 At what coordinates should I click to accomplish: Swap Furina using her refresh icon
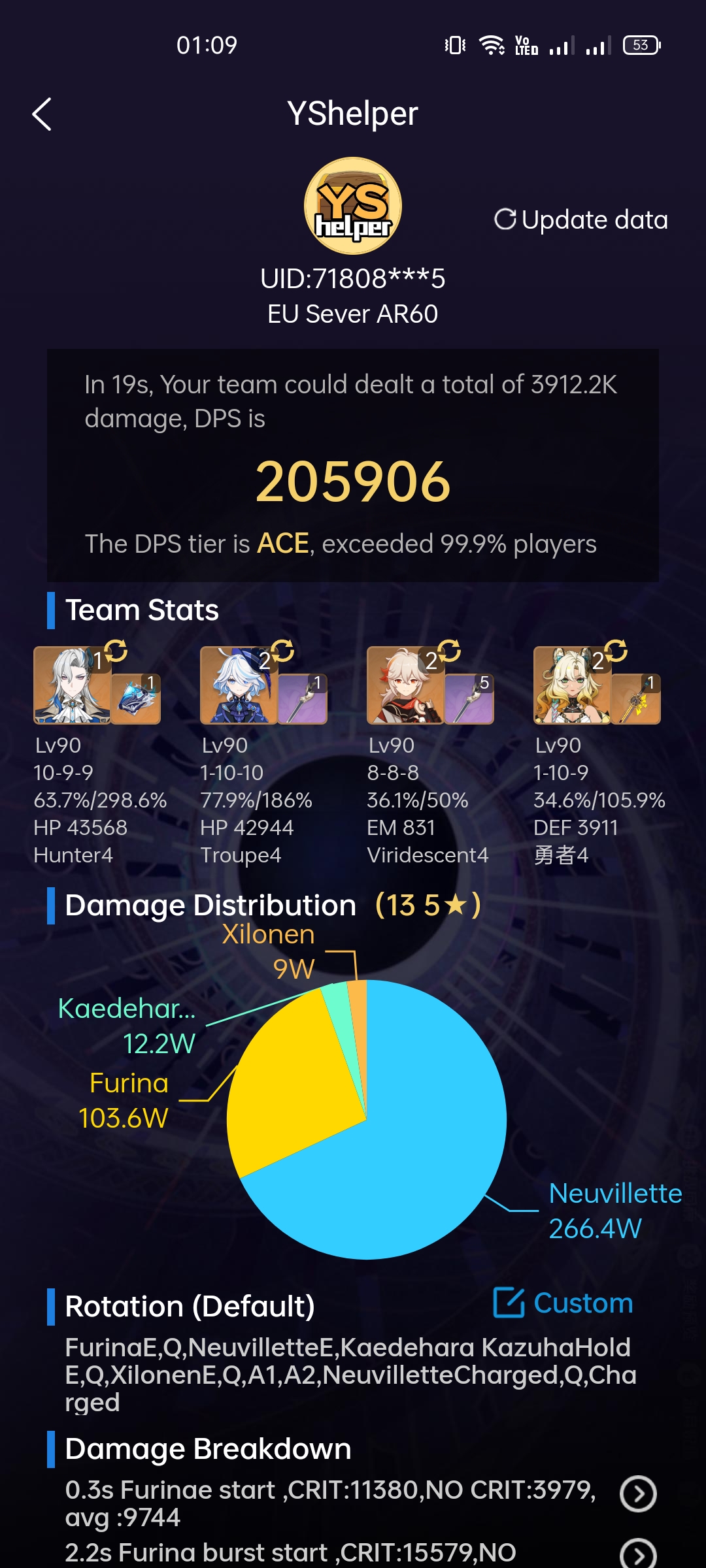[x=282, y=651]
